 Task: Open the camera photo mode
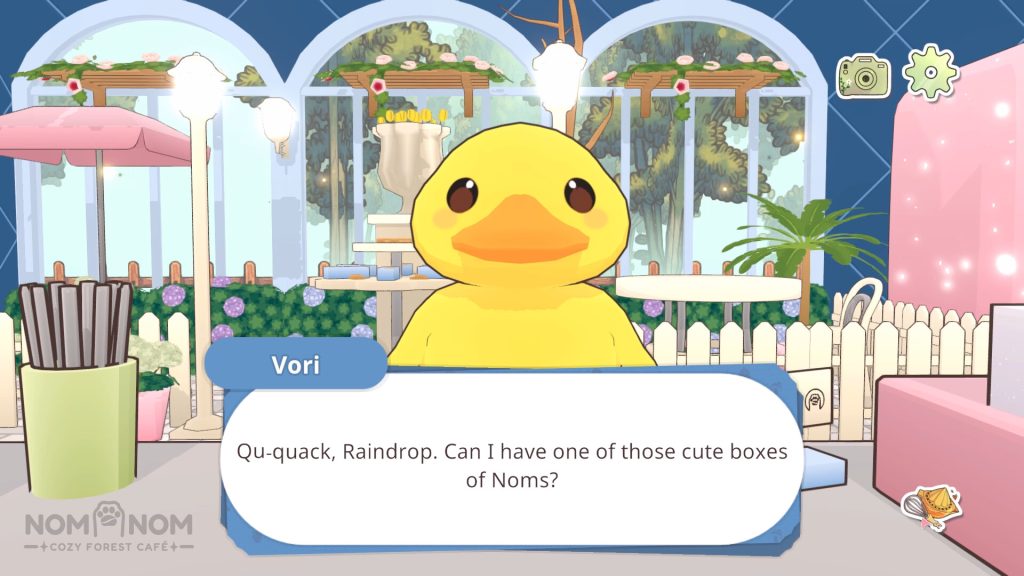click(x=863, y=75)
